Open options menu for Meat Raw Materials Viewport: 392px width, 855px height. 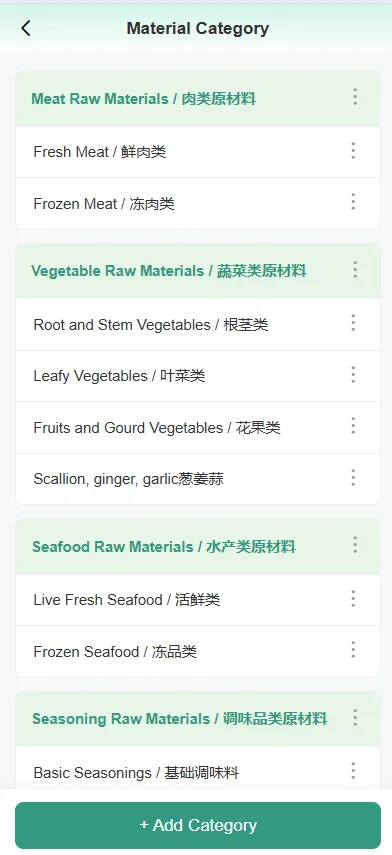[x=355, y=97]
